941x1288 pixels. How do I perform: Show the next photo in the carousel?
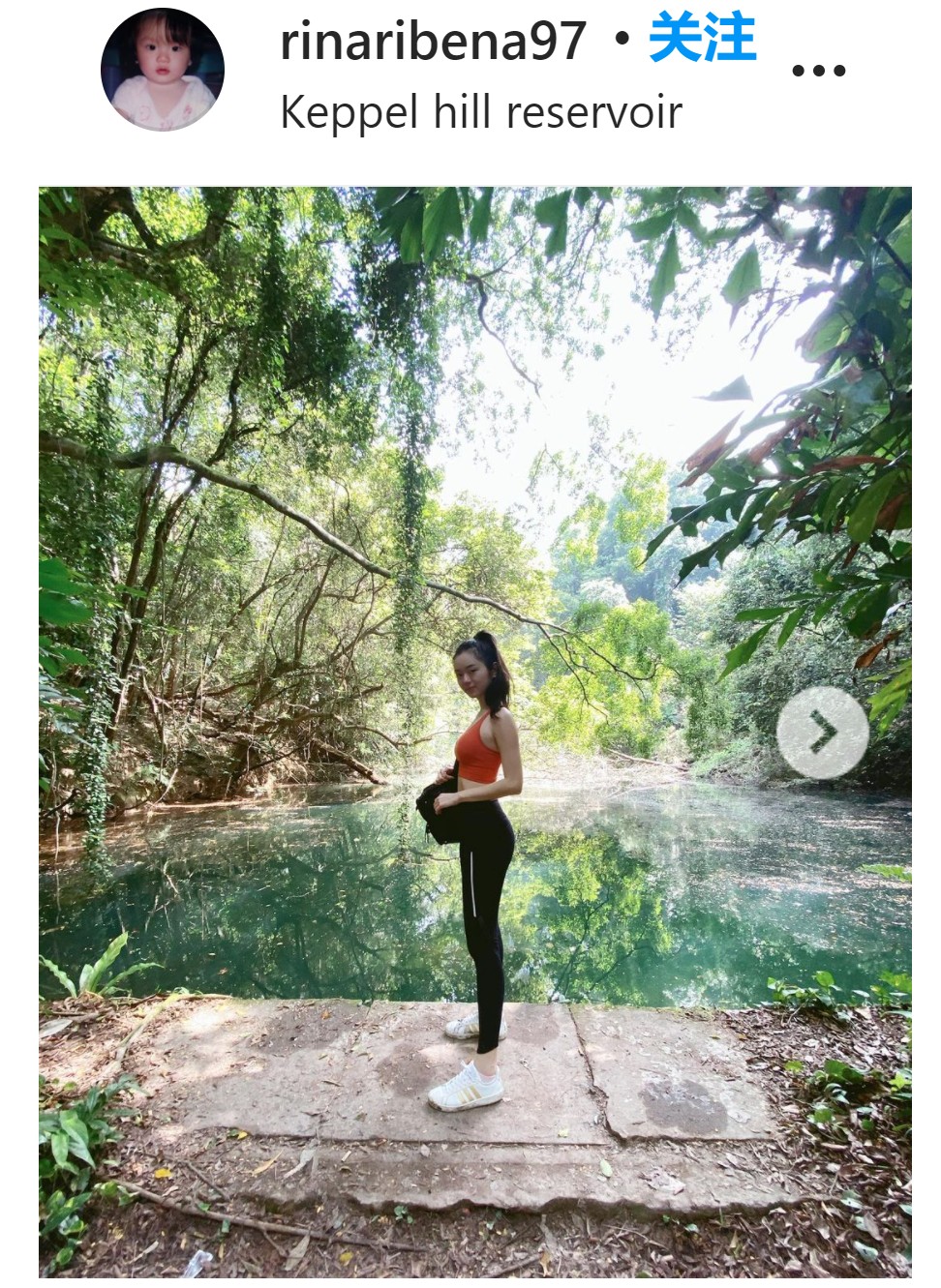tap(822, 733)
